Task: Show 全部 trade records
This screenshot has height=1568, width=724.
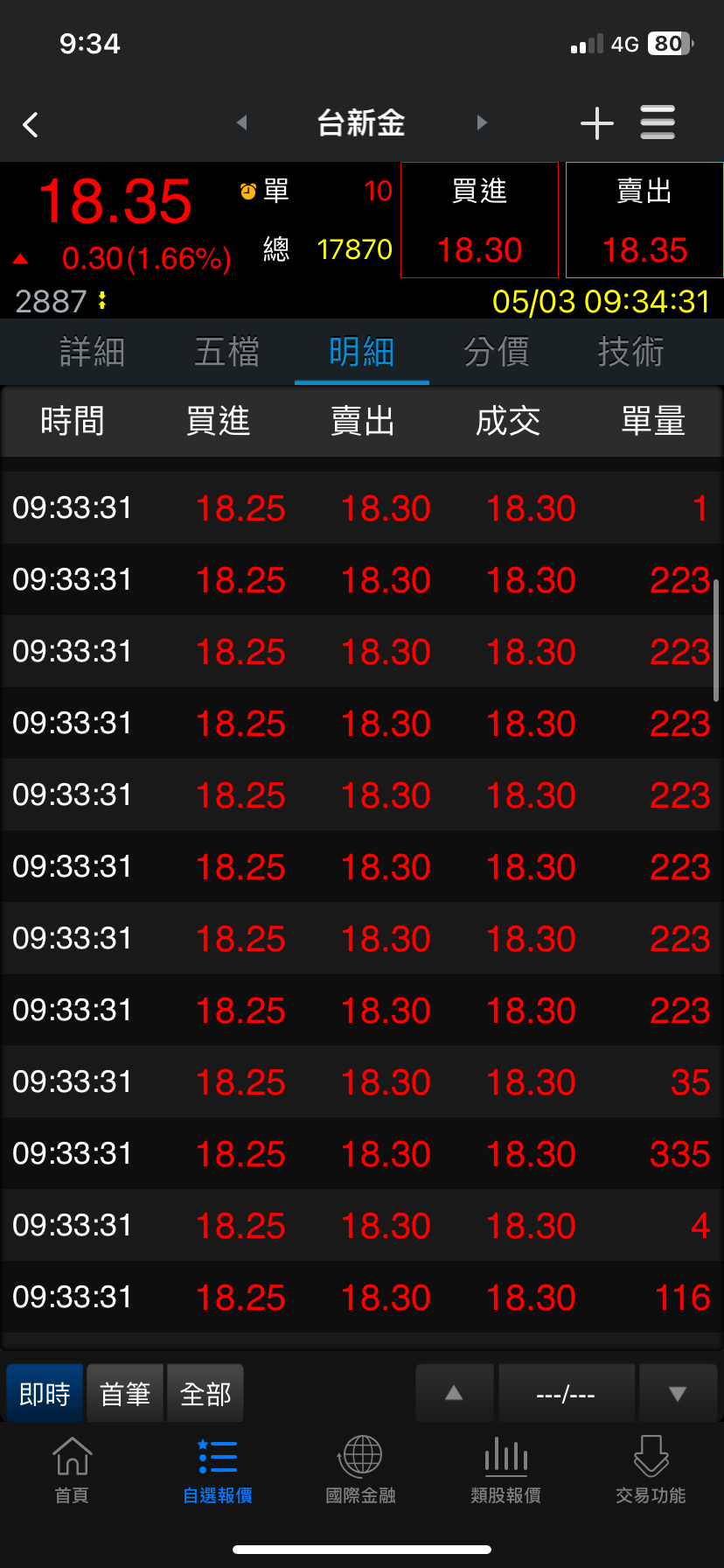Action: click(205, 1393)
